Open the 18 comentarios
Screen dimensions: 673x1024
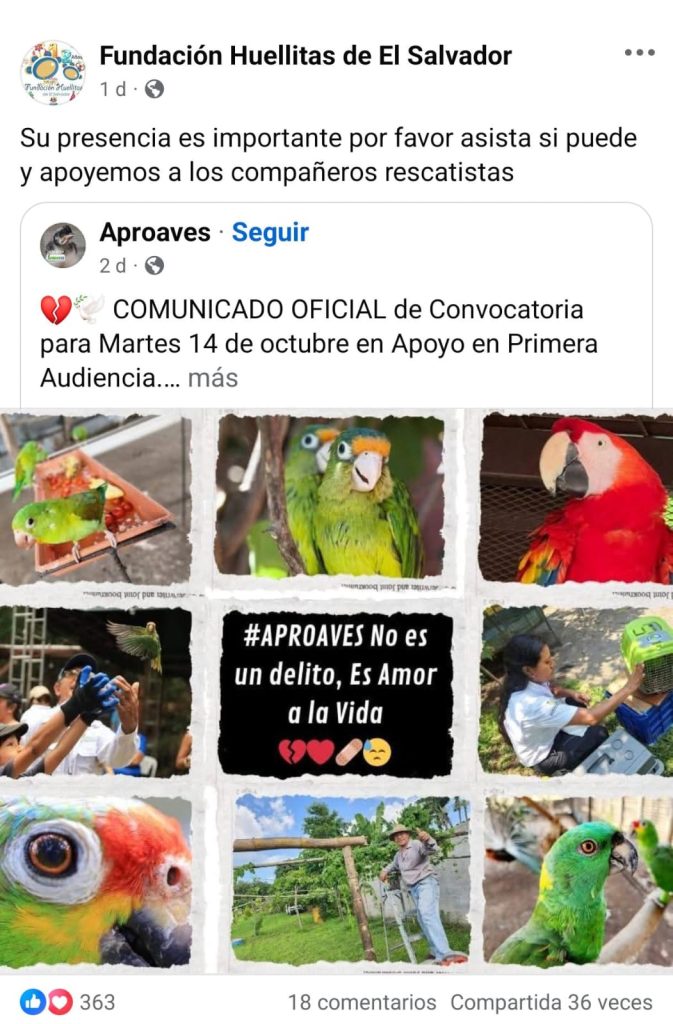point(362,1002)
